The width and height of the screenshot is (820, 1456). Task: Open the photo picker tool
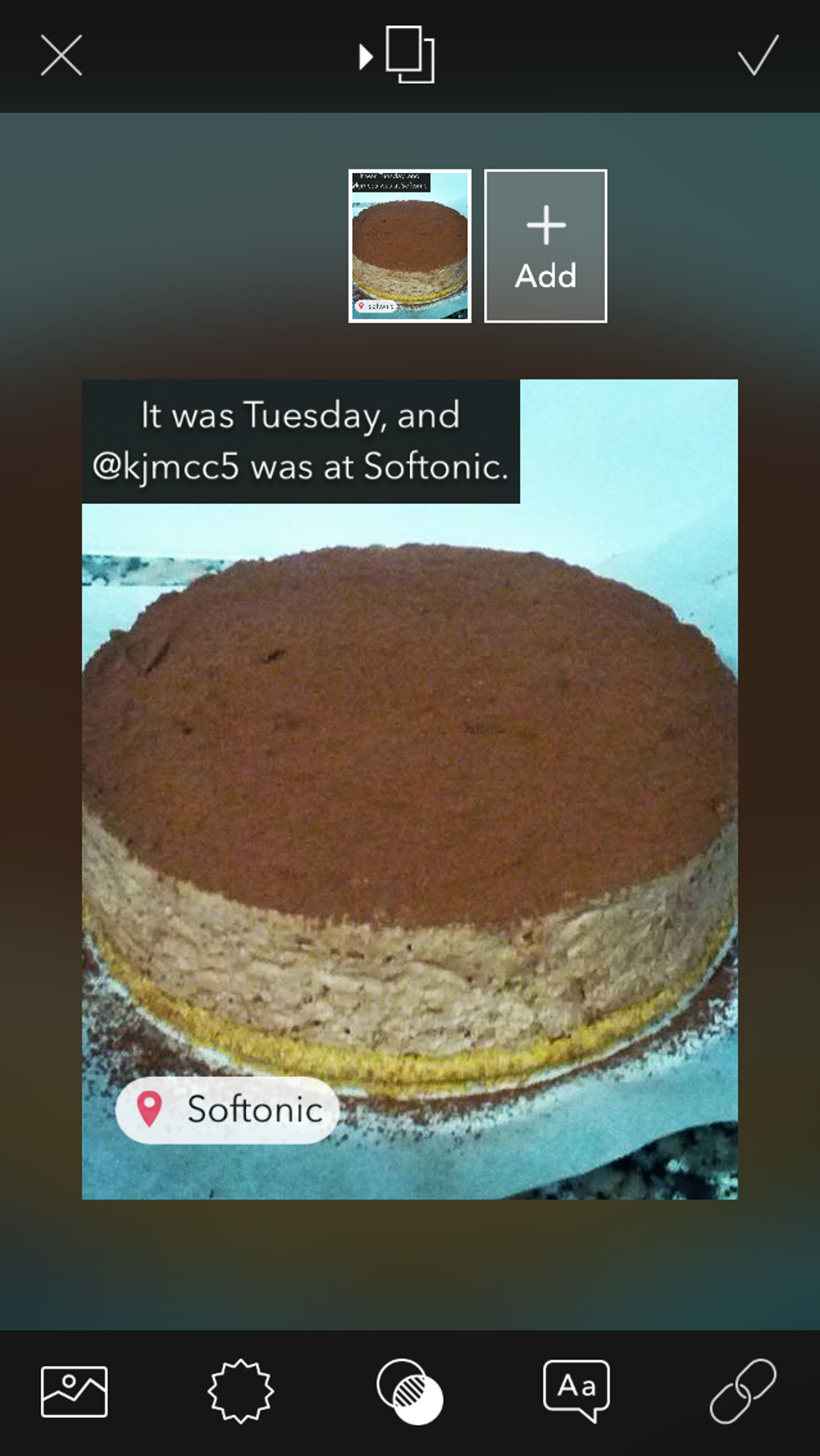tap(74, 1392)
